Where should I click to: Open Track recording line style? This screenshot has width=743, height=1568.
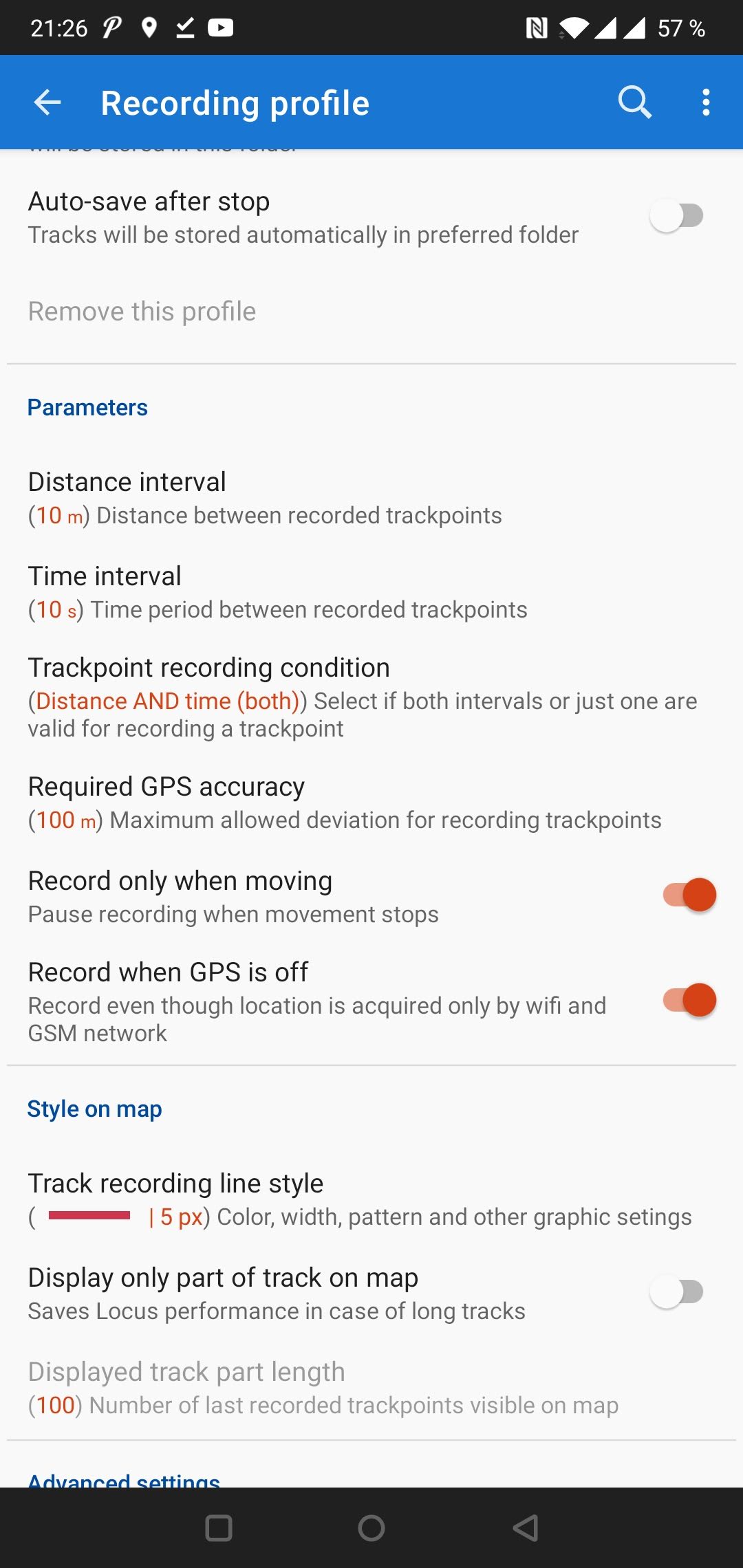(x=359, y=1199)
